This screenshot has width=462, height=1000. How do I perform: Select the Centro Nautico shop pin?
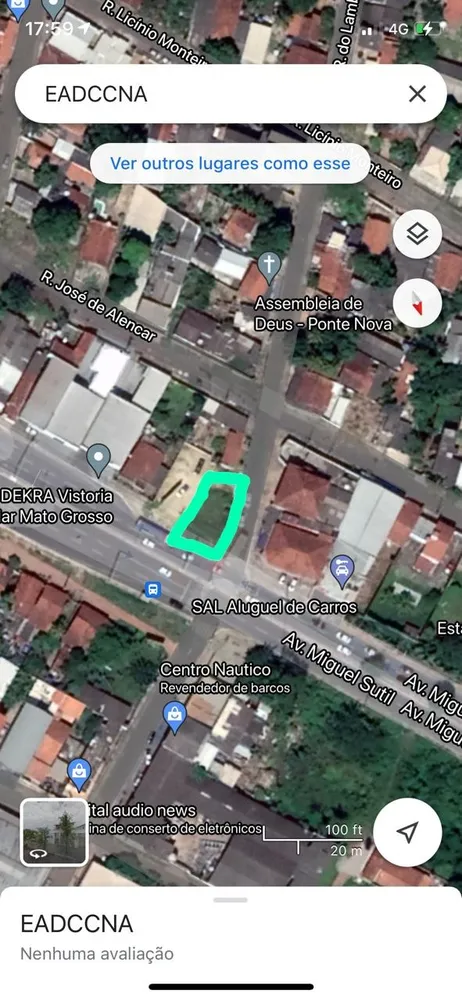coord(174,717)
